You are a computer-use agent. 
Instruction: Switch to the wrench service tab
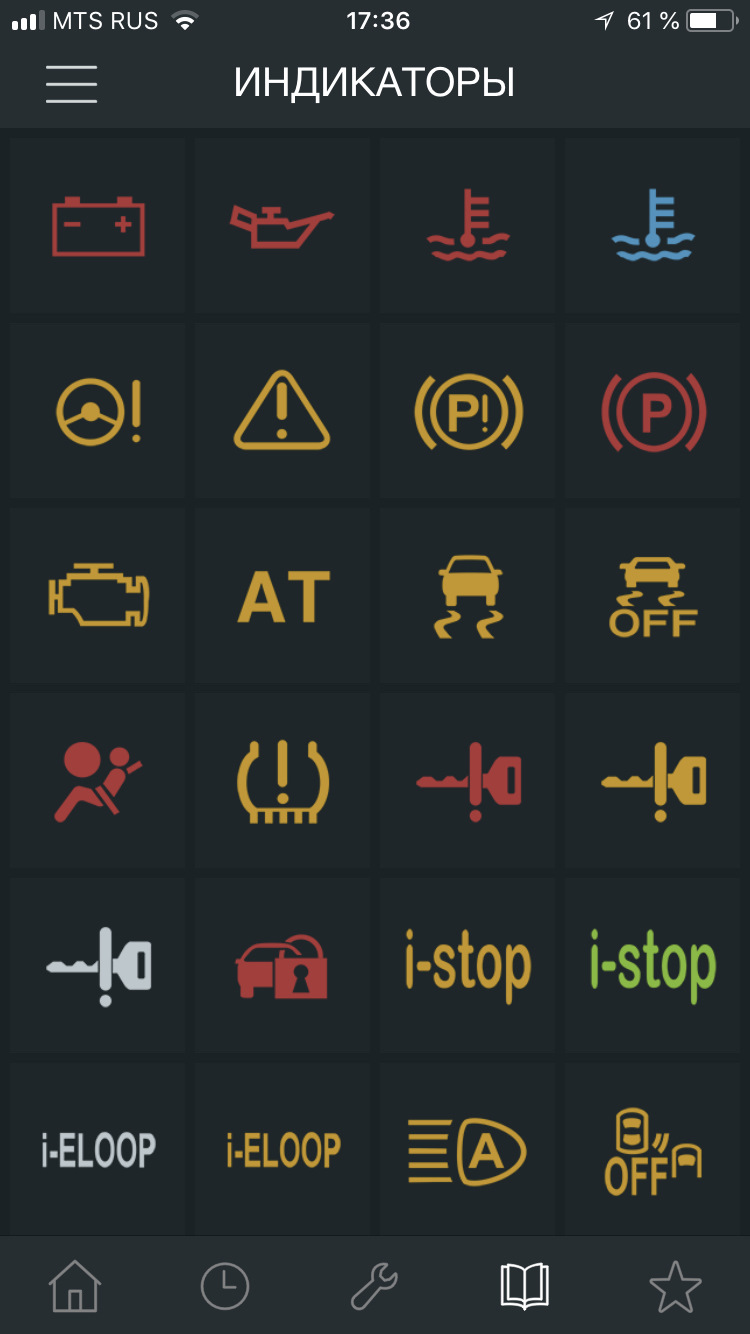tap(375, 1286)
